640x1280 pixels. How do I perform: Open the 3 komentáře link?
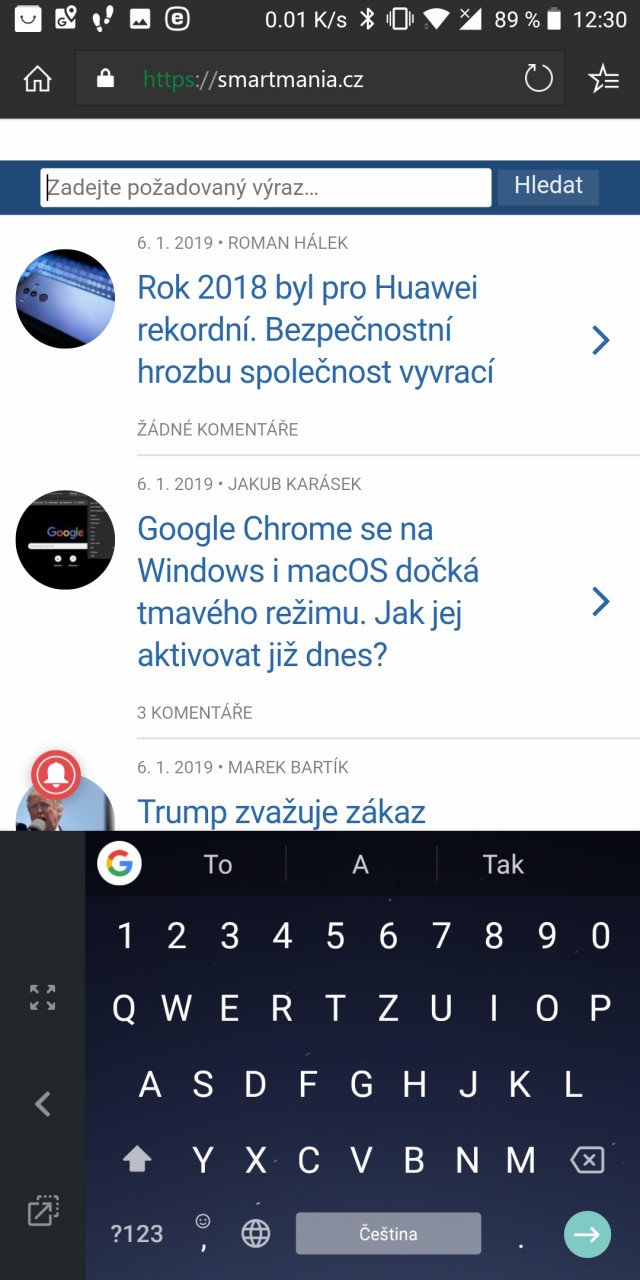click(195, 713)
